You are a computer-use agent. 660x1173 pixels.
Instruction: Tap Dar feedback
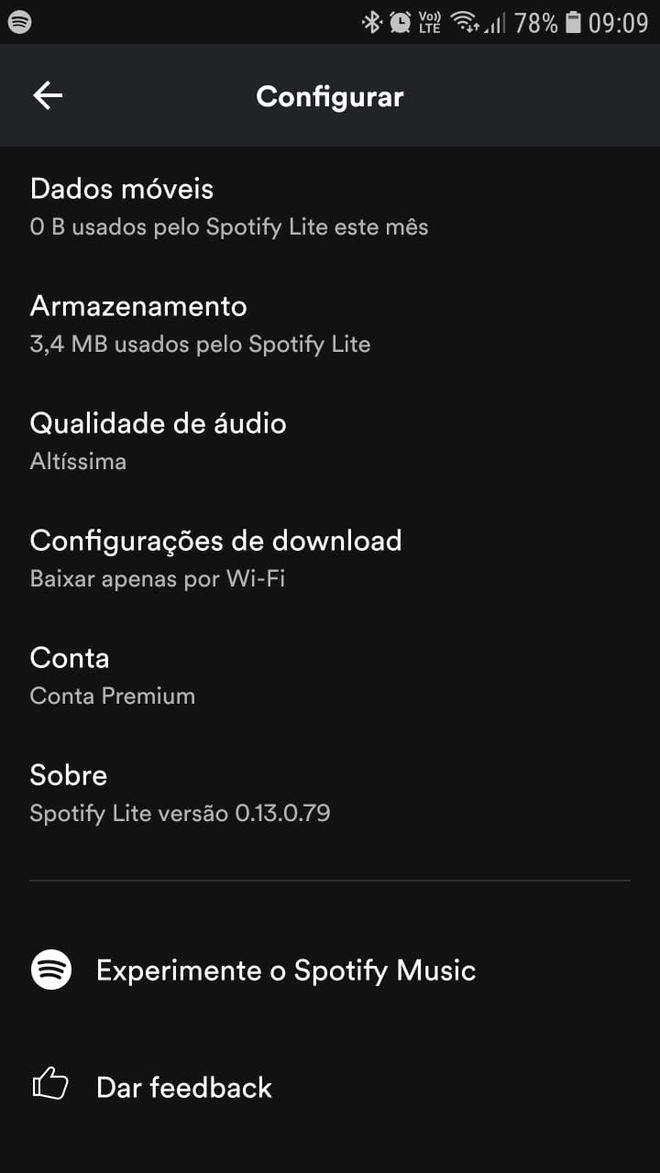[330, 1087]
